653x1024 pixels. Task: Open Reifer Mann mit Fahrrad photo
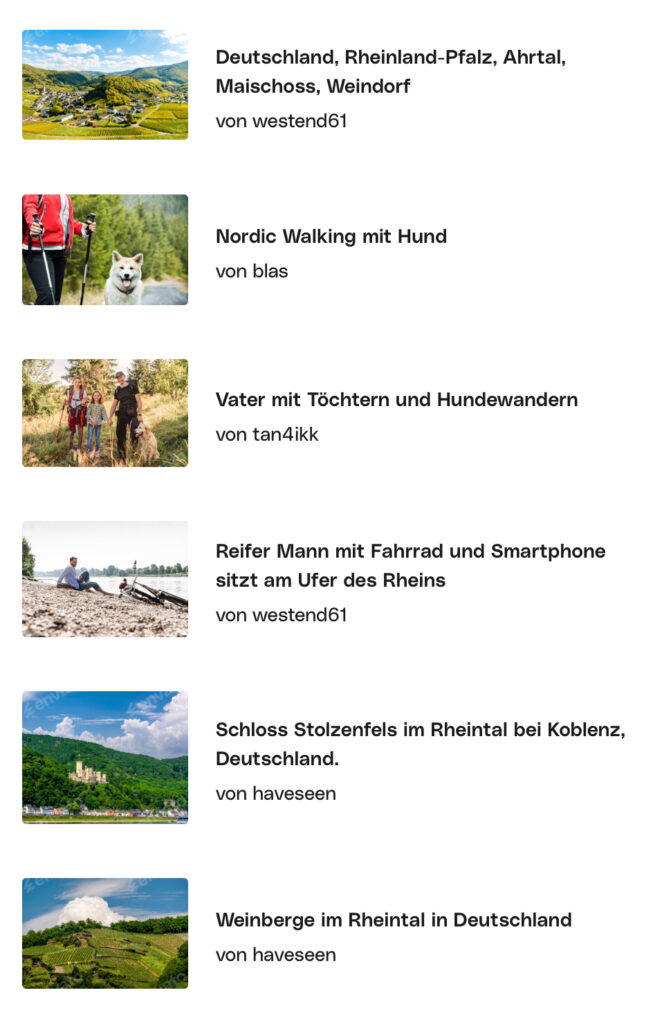click(105, 579)
